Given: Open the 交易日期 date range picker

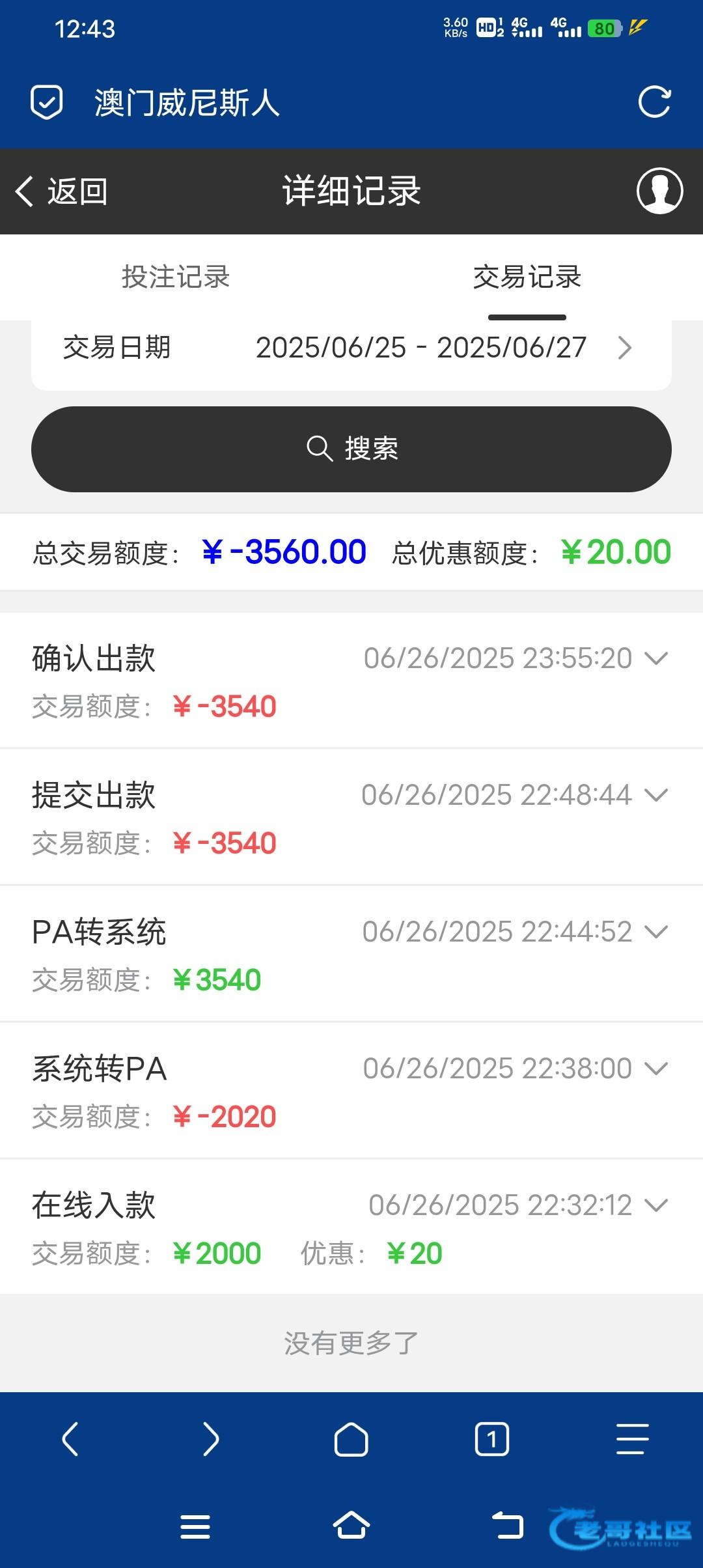Looking at the screenshot, I should (351, 348).
